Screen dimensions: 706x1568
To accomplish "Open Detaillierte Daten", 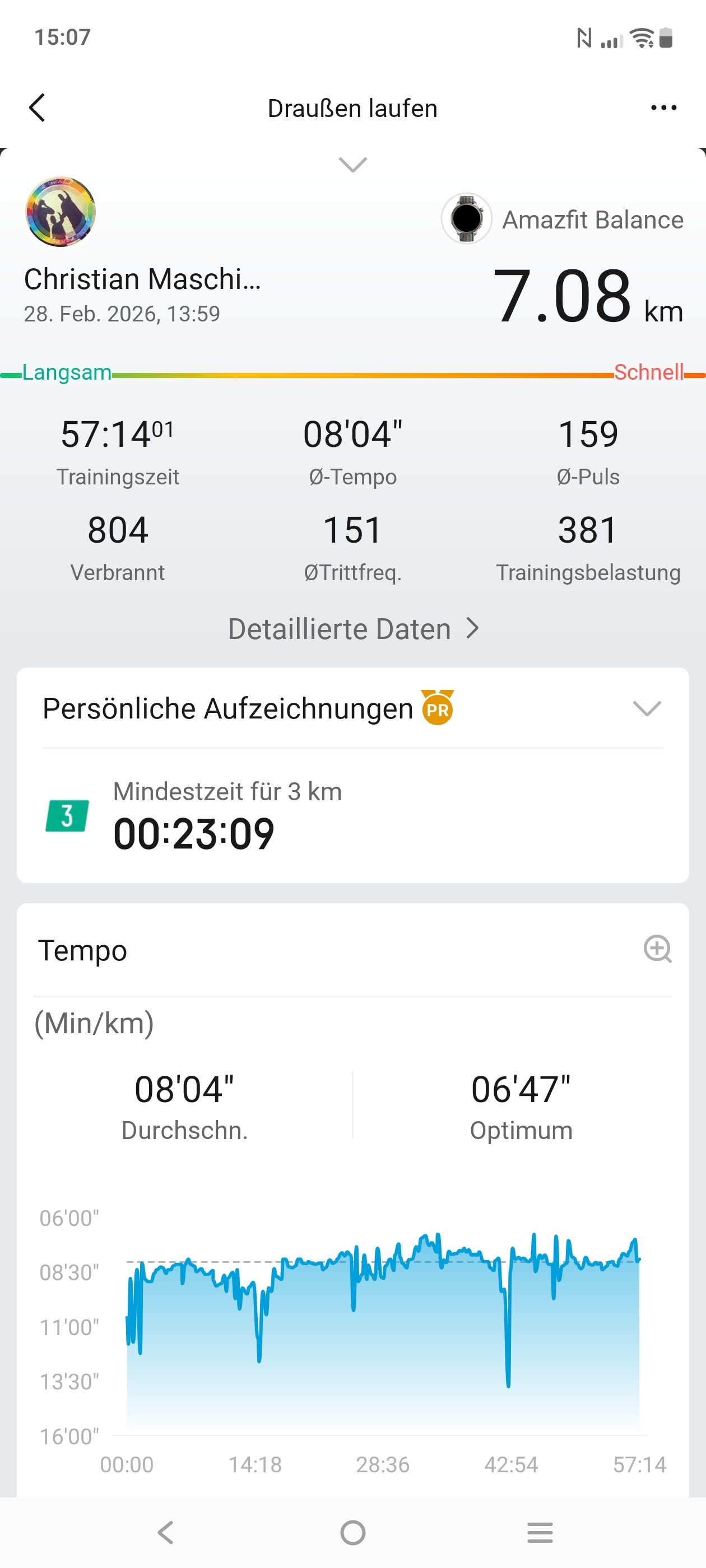I will pyautogui.click(x=352, y=629).
